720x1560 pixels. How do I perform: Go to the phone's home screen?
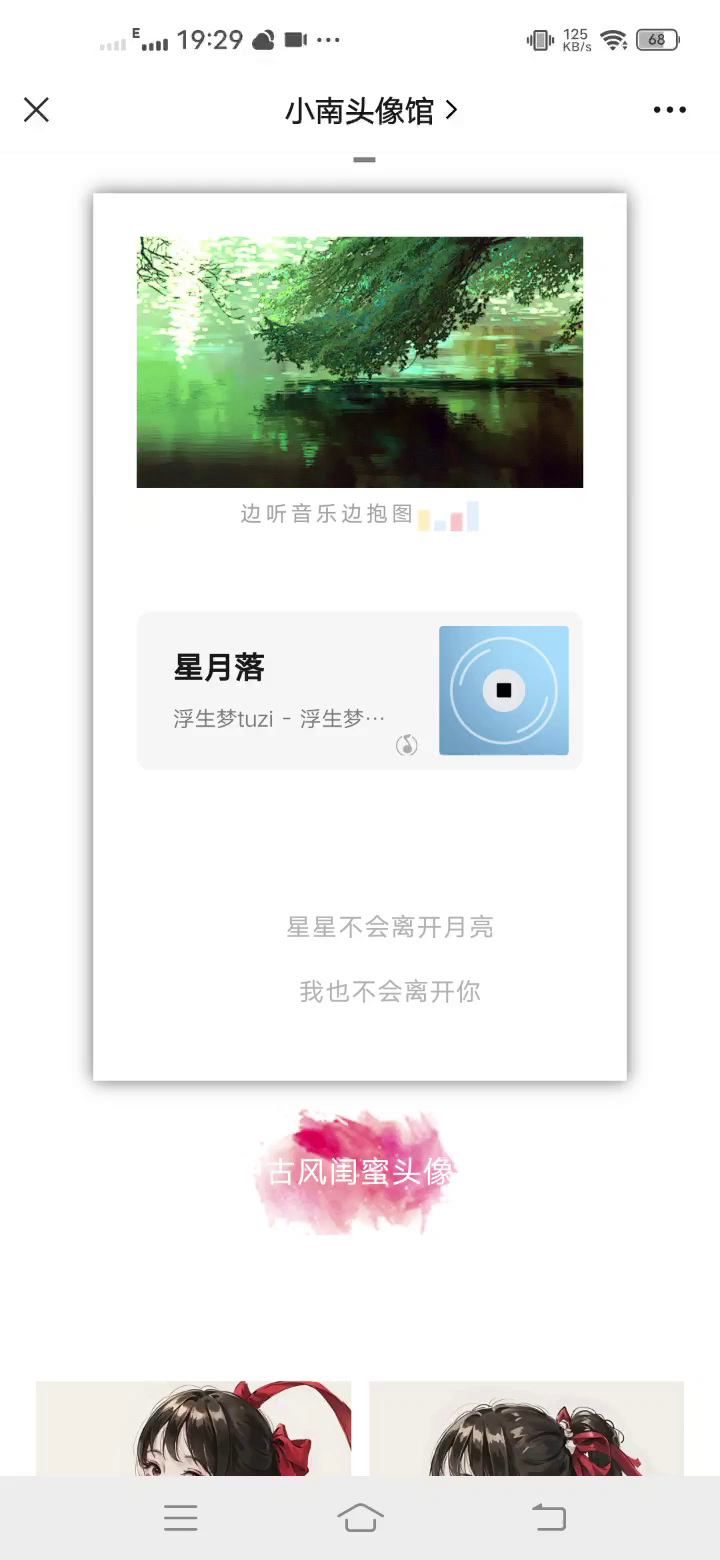coord(360,1518)
